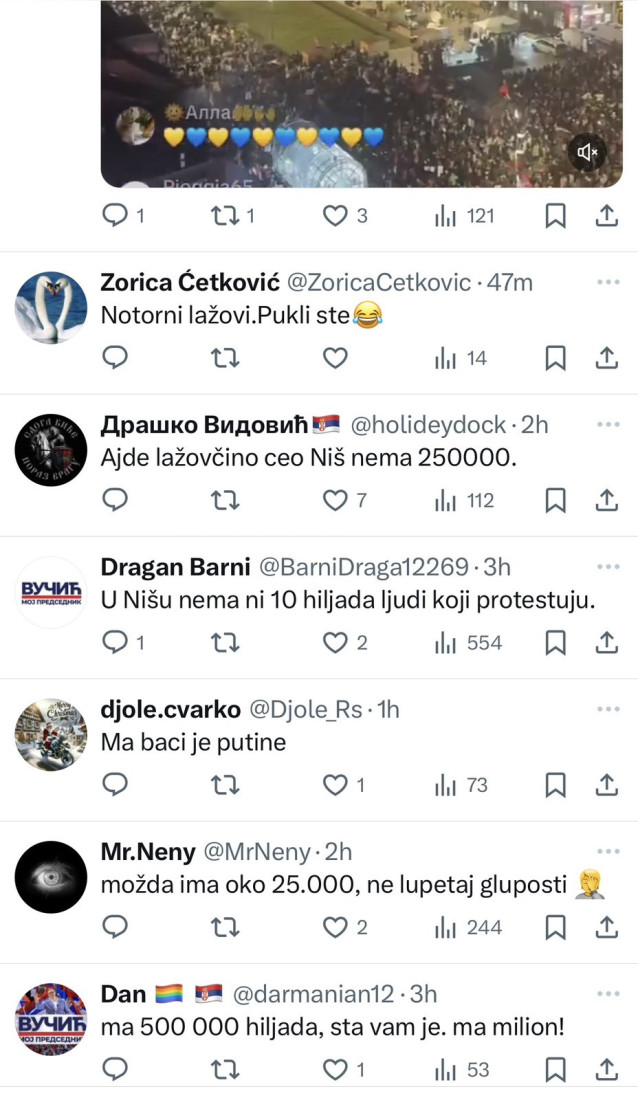Like Zorica Ćetković's reply

pyautogui.click(x=335, y=358)
